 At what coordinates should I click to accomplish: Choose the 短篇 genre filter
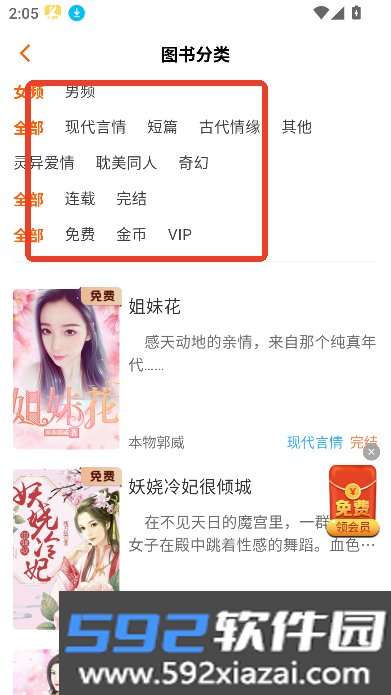tap(162, 127)
